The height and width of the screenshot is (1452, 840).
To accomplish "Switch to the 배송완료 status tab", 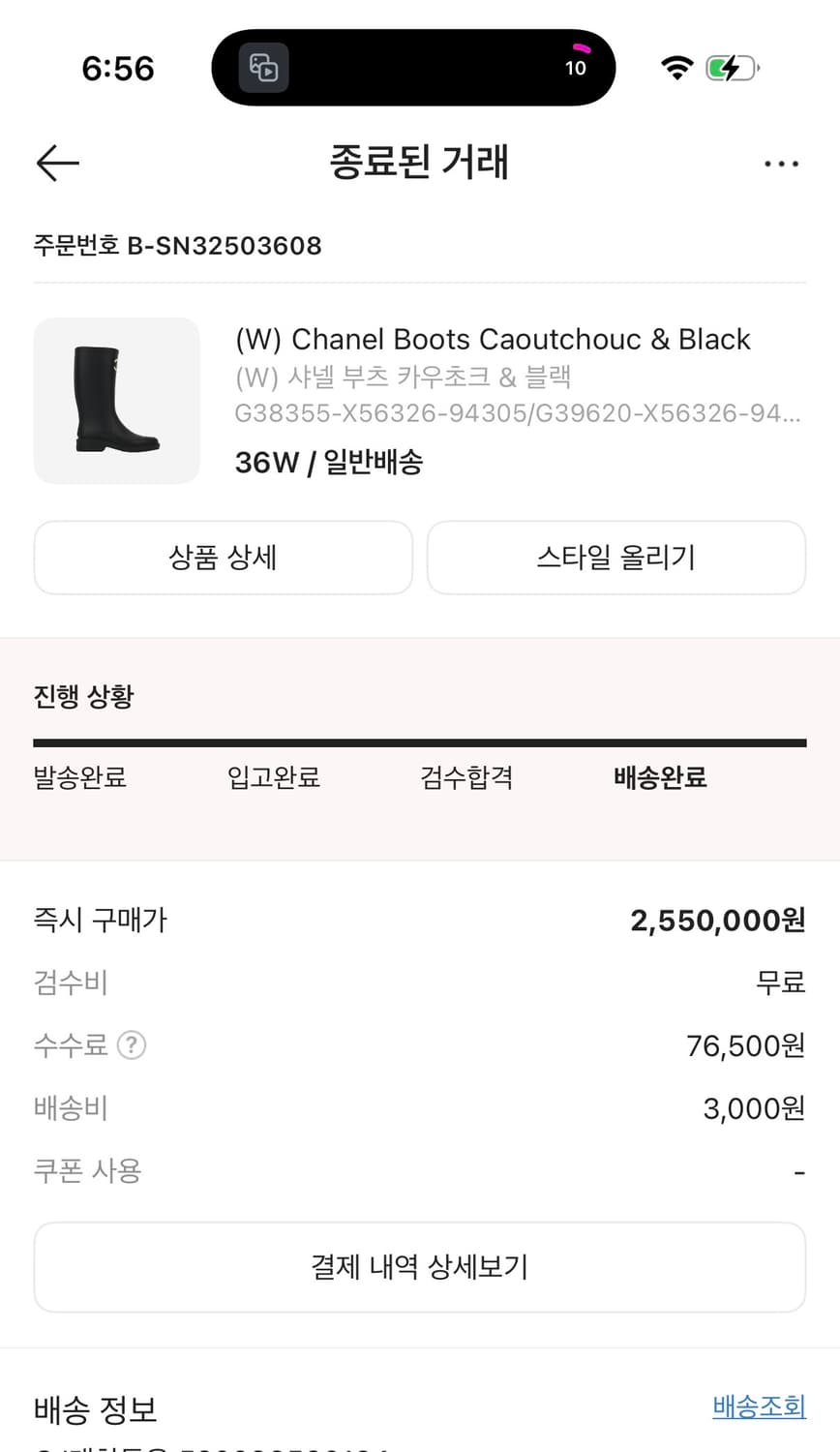I will point(660,777).
